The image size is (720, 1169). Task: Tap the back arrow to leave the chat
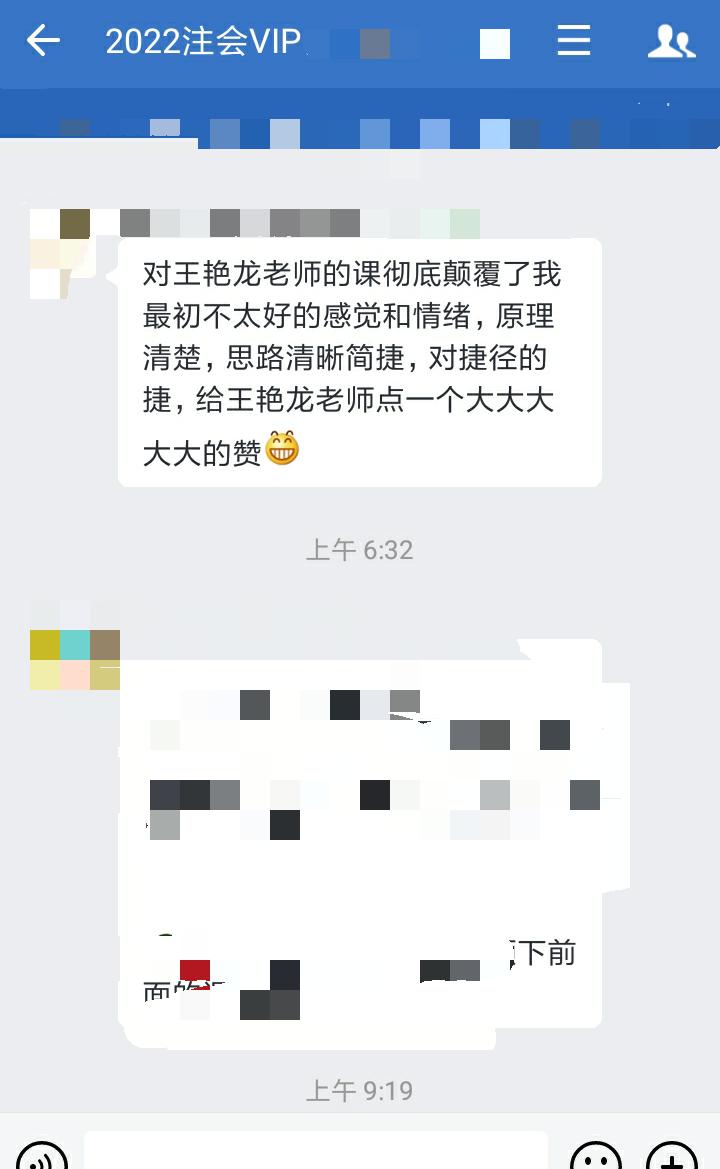coord(42,42)
